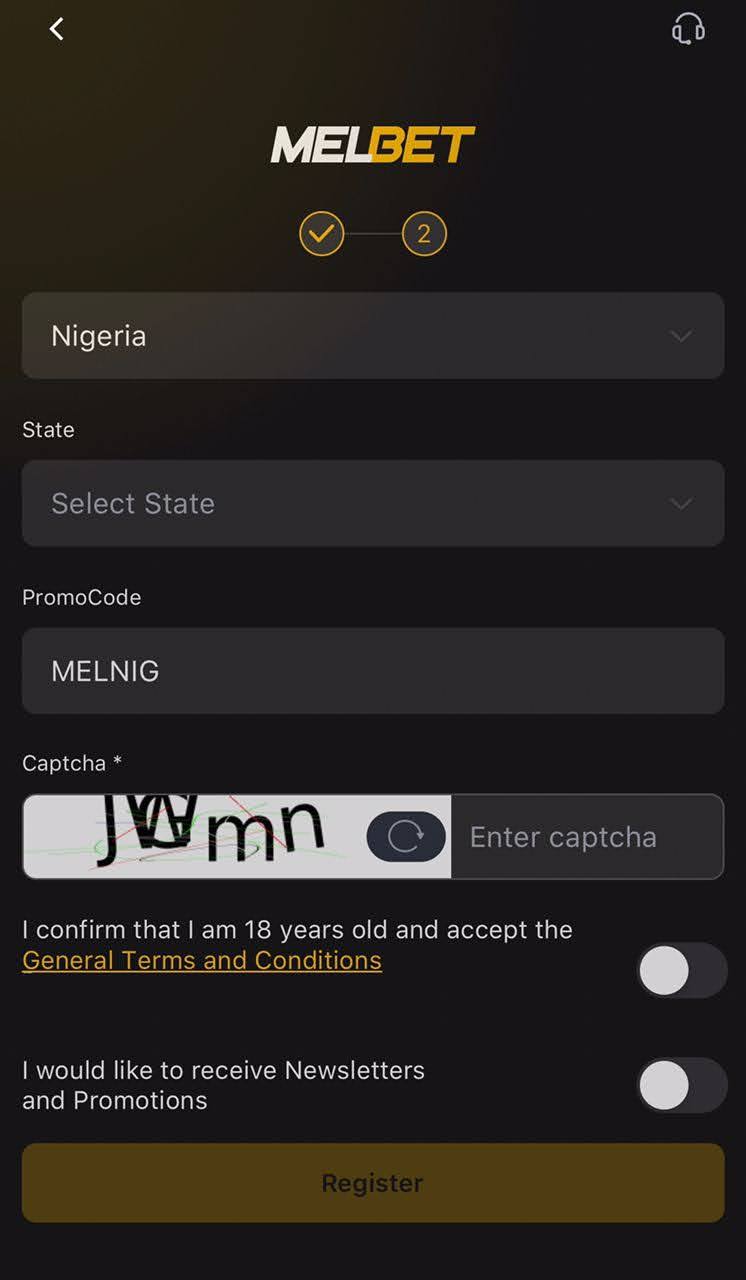Open General Terms and Conditions link
The image size is (746, 1280).
[x=200, y=960]
